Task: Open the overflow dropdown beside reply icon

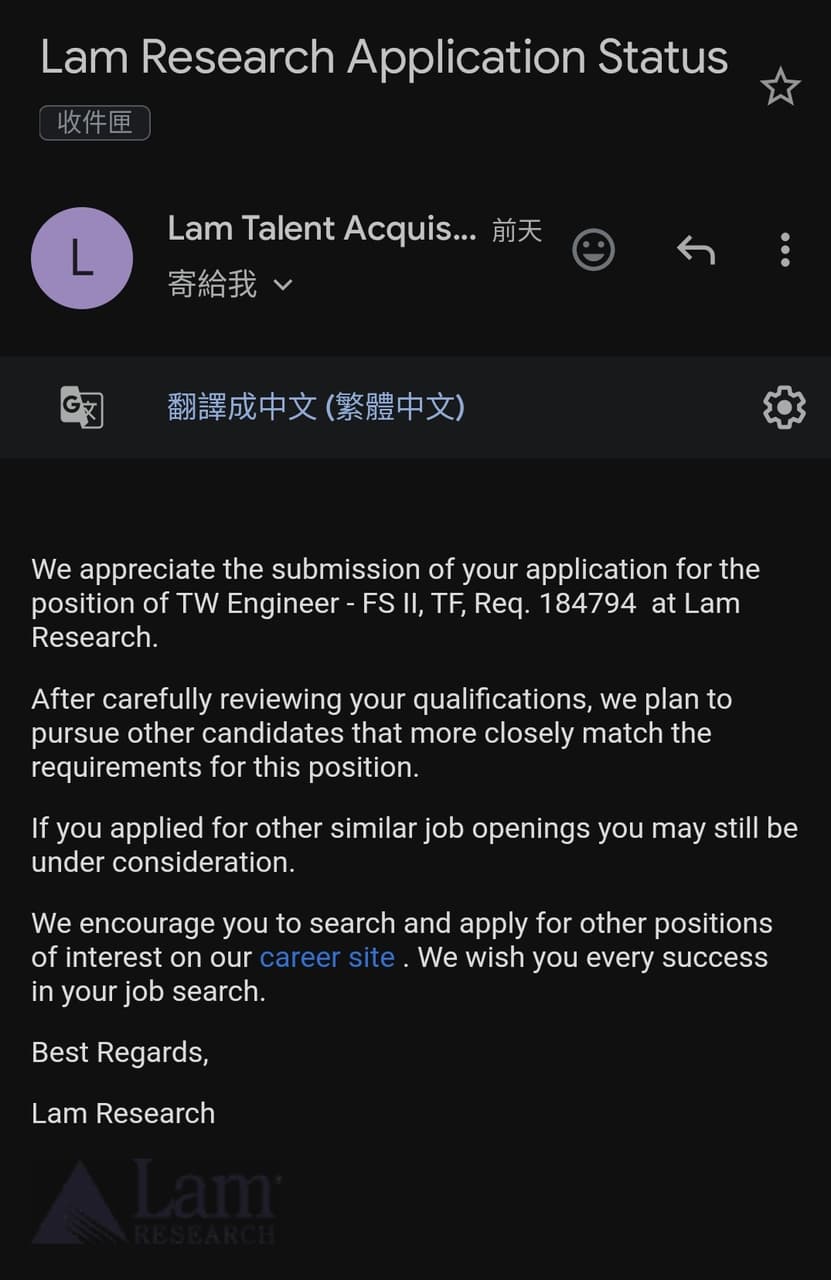Action: (x=785, y=249)
